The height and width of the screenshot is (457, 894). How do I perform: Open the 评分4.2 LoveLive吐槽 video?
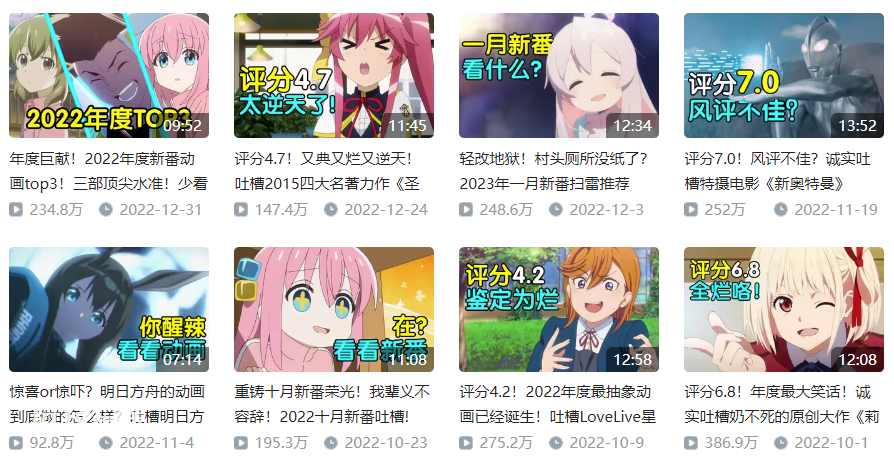pos(558,310)
